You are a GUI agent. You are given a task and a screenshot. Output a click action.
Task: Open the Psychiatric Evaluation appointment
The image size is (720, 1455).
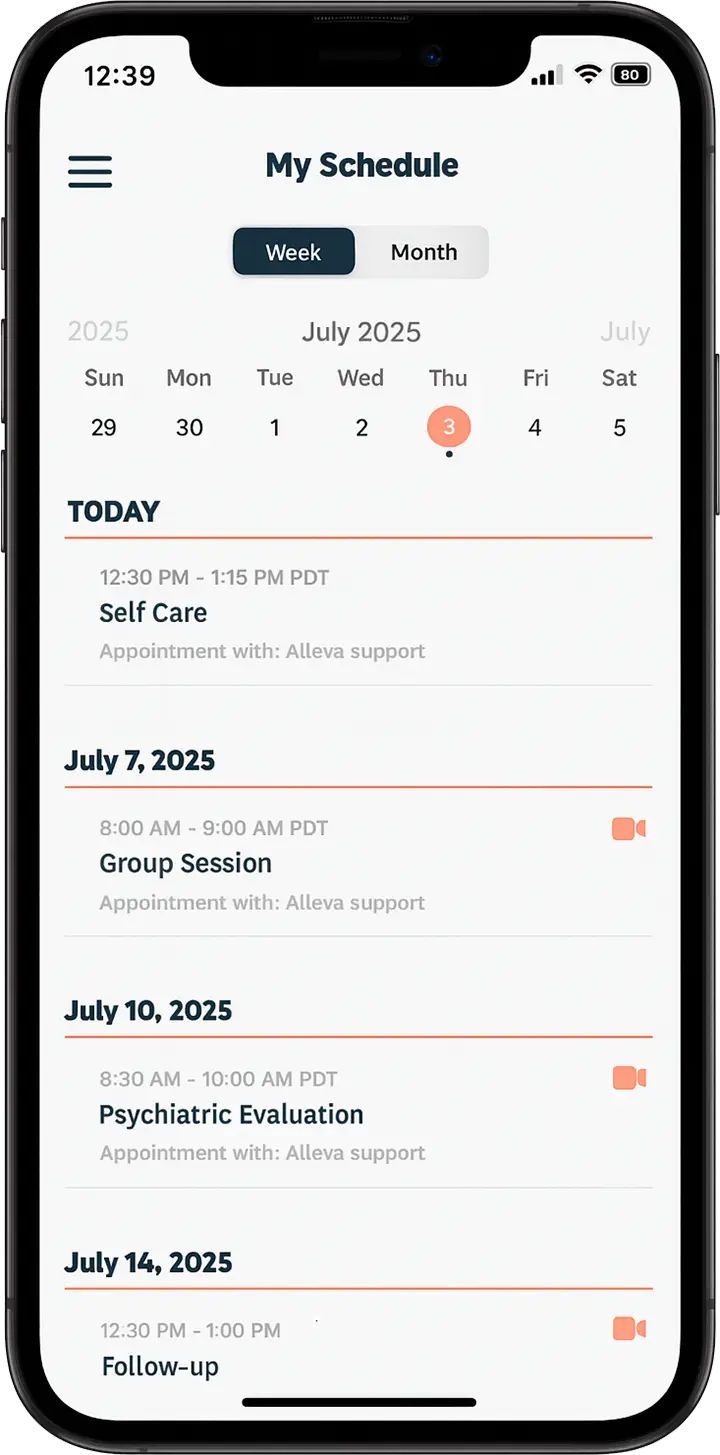tap(358, 1115)
